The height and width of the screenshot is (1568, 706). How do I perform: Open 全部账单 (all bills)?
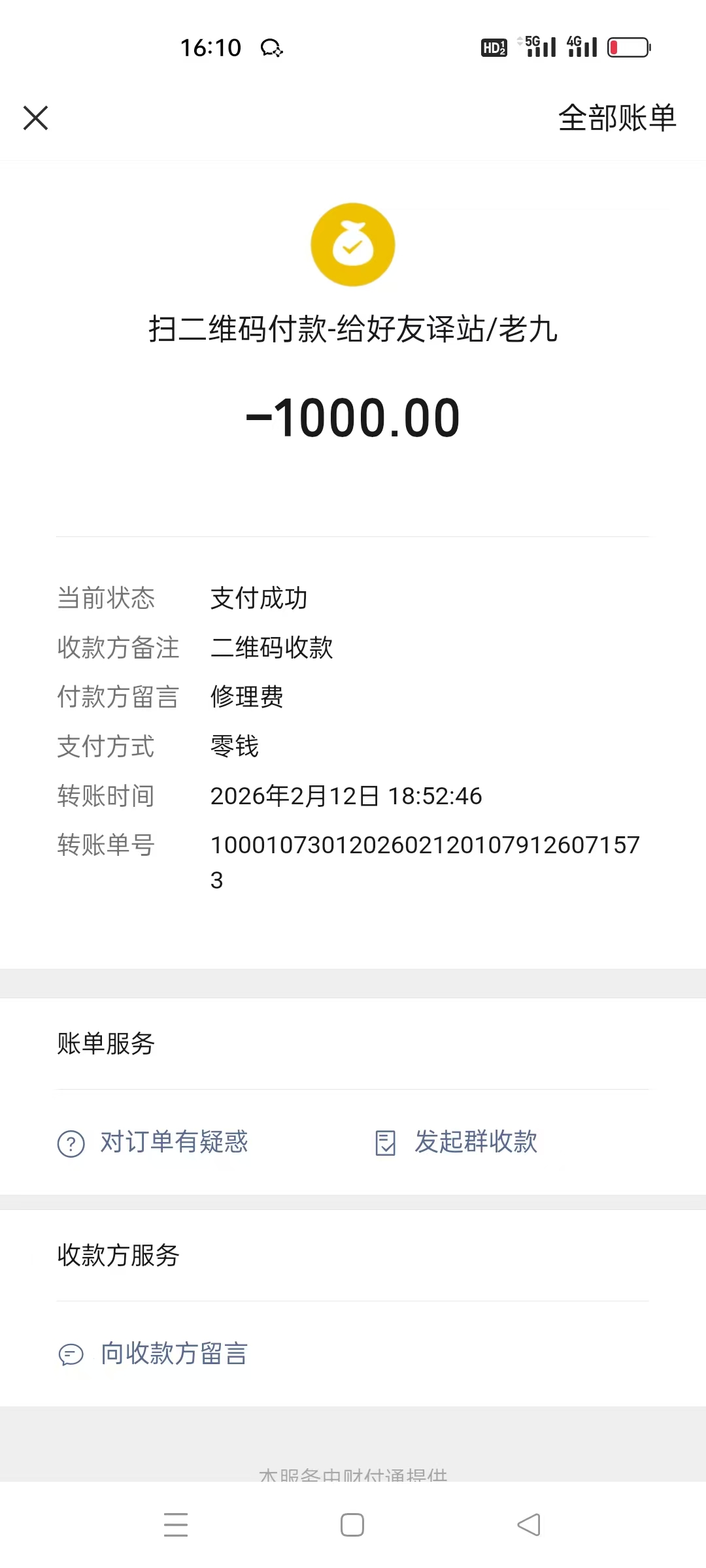(616, 118)
